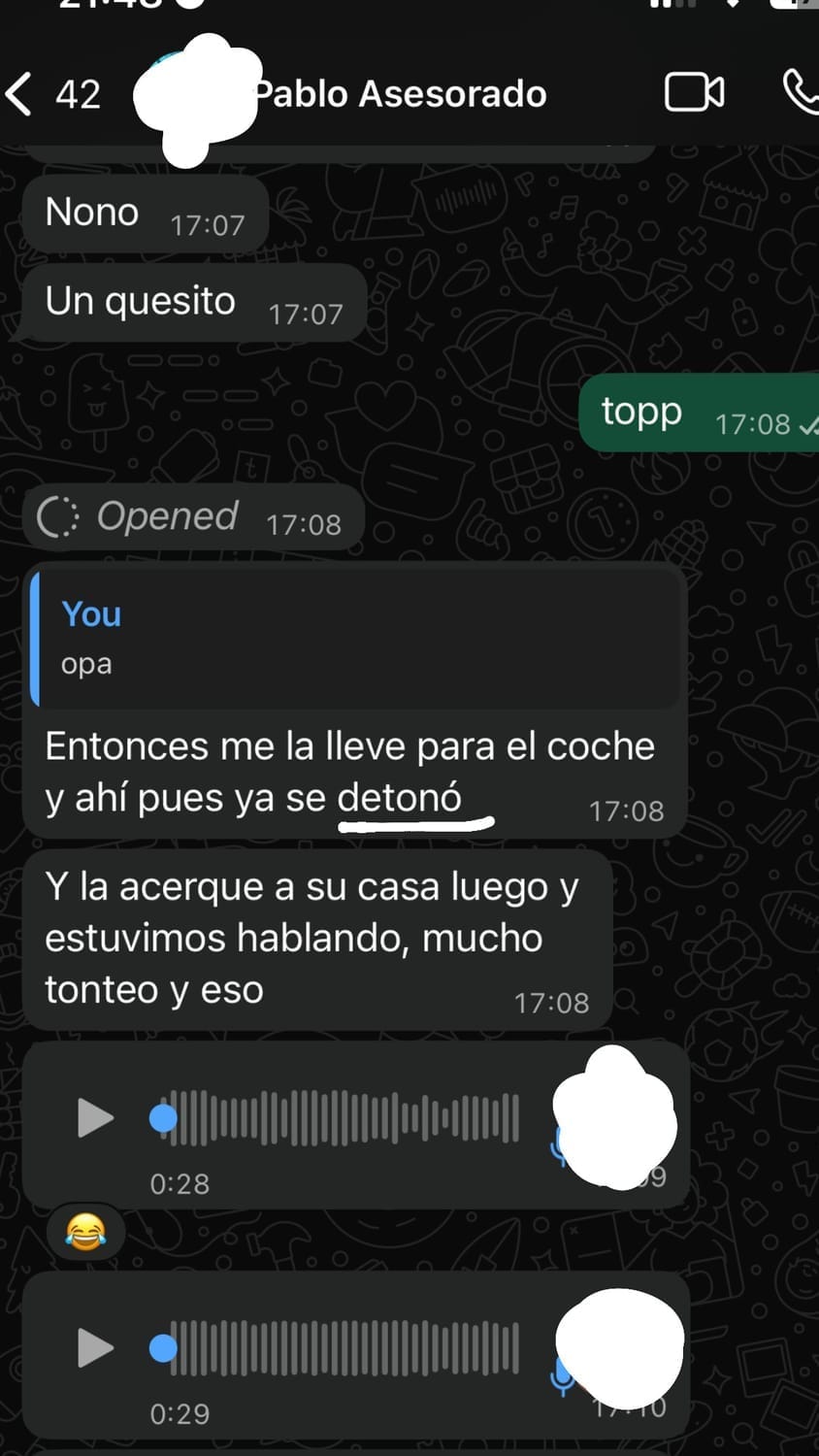Viewport: 819px width, 1456px height.
Task: Start a voice call with Pablo Asesorado
Action: 802,93
